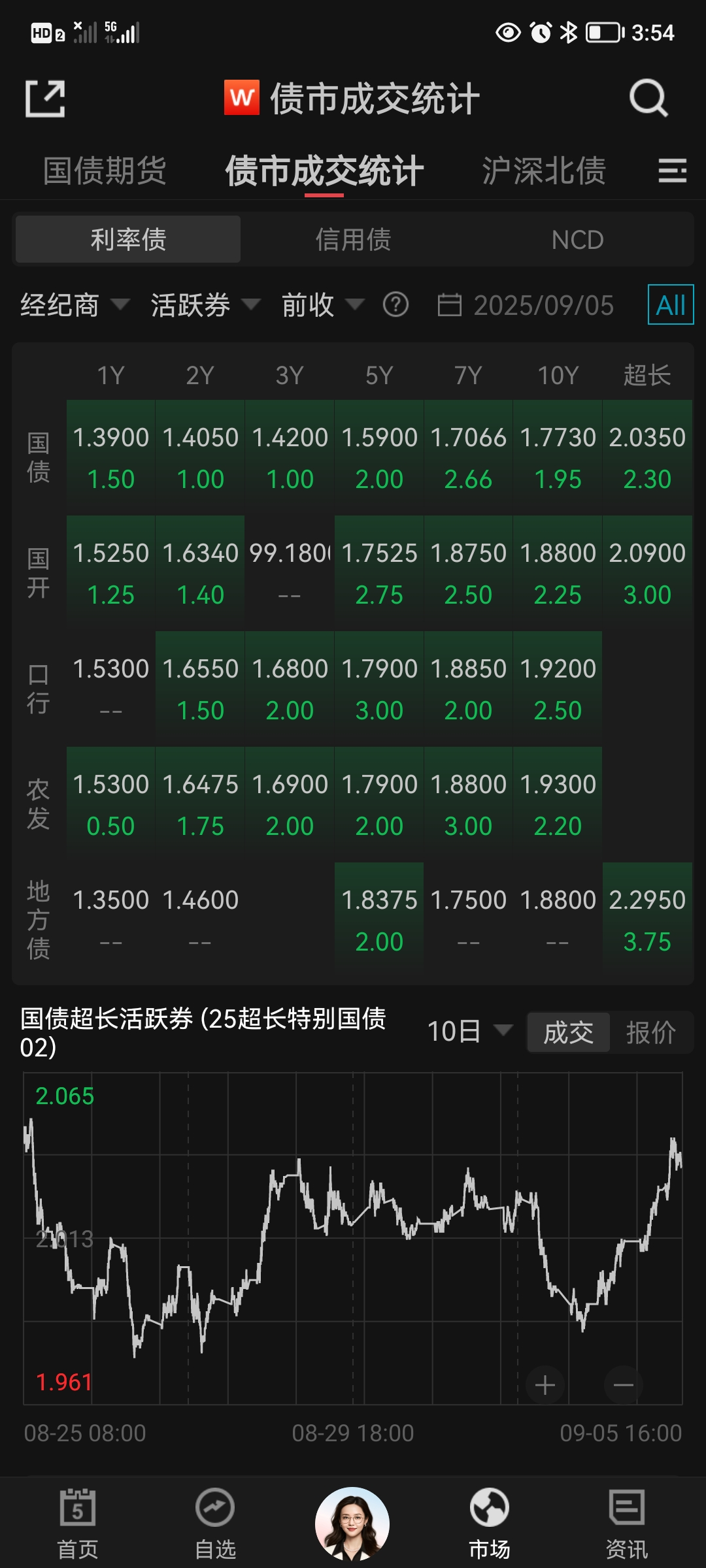Switch to the 沪深北债 tab
This screenshot has height=1568, width=706.
(544, 171)
